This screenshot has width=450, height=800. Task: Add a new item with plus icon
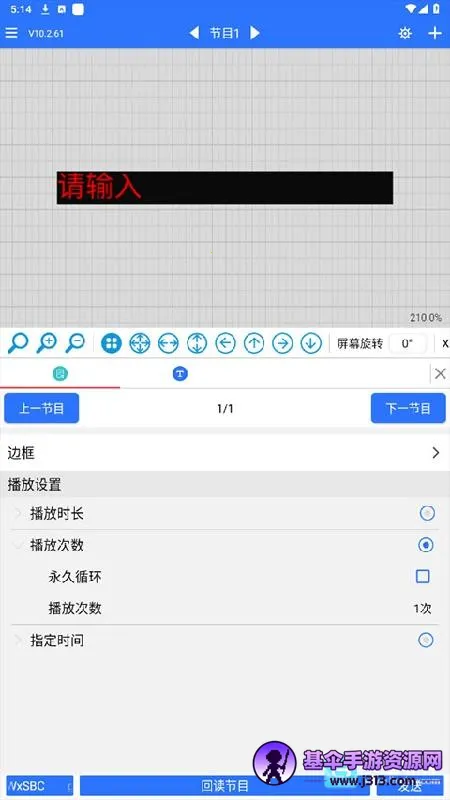435,33
